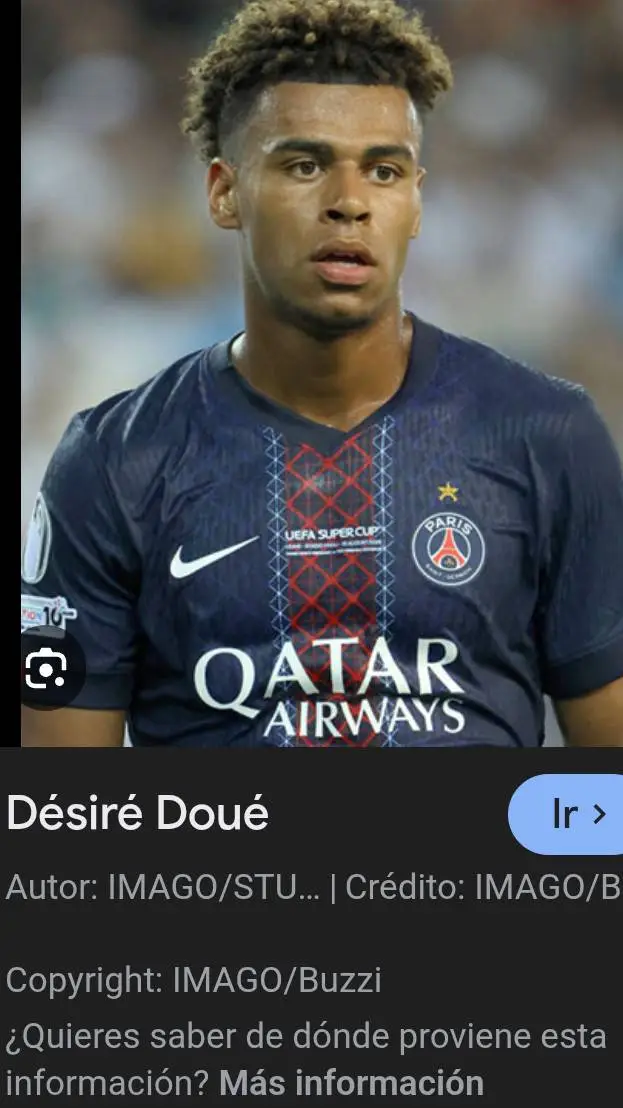The height and width of the screenshot is (1108, 623).
Task: Open the Más información link
Action: [x=351, y=1082]
